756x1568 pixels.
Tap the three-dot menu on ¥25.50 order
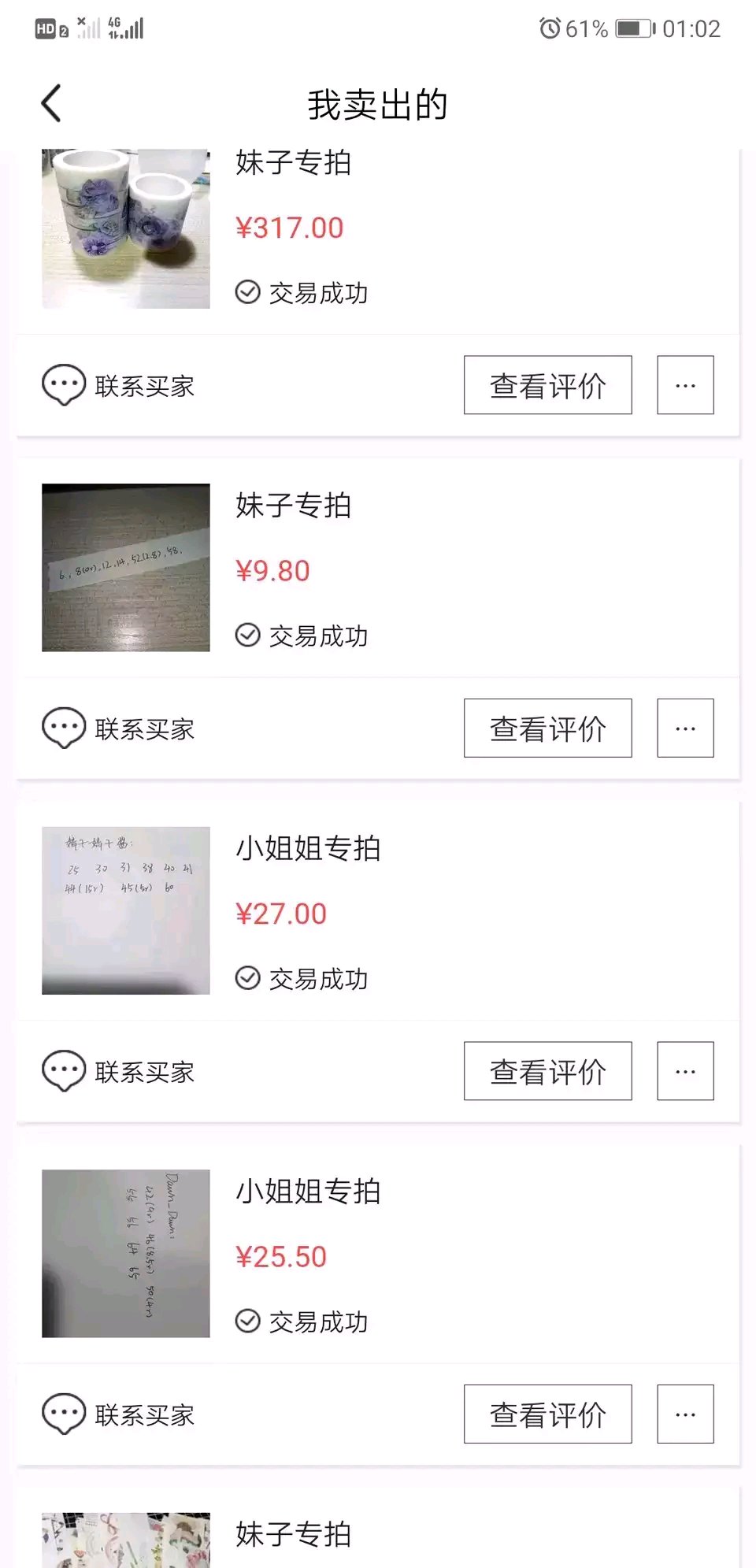click(x=685, y=1414)
